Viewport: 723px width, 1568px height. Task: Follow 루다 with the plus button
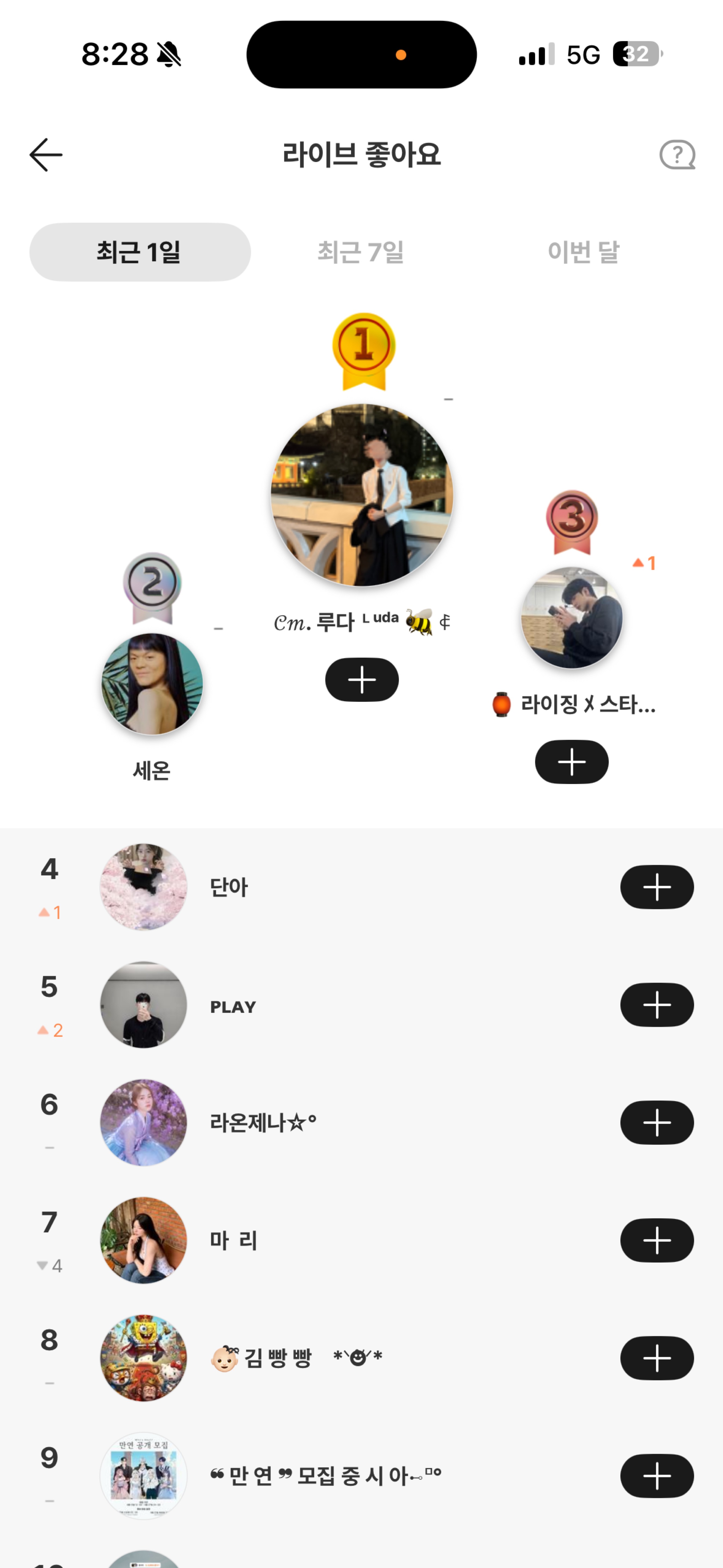[x=362, y=679]
